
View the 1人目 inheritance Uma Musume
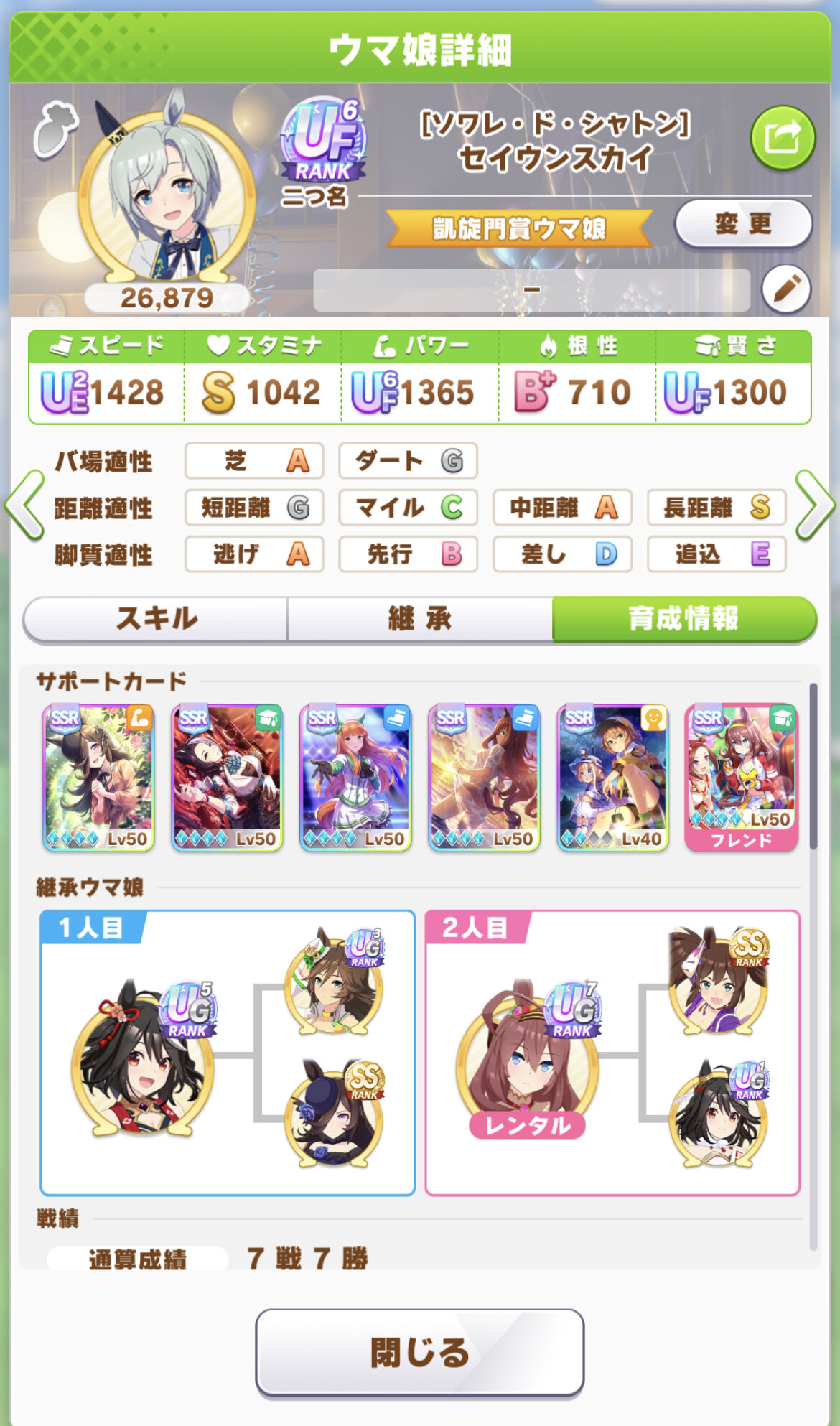[x=144, y=1055]
